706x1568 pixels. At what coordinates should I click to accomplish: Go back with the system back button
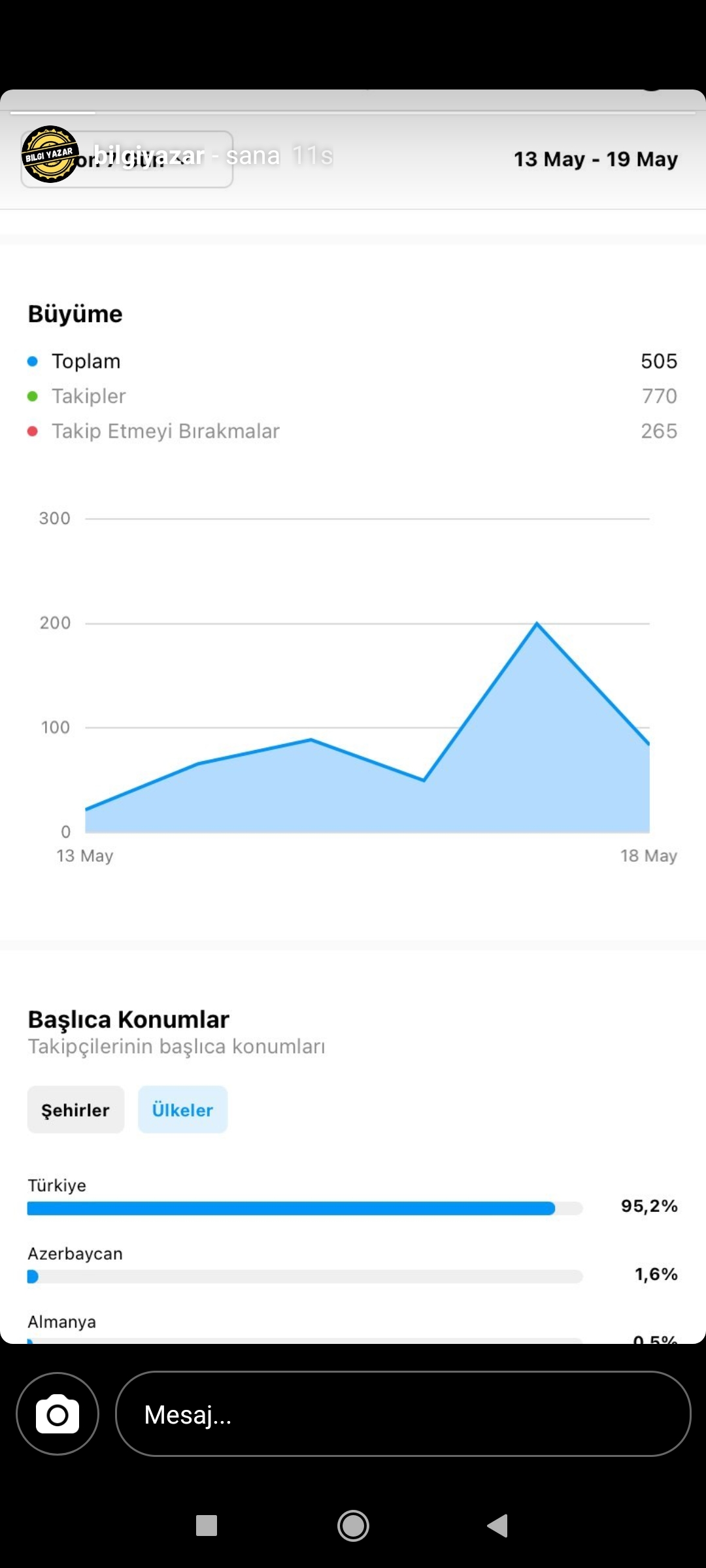(x=497, y=1526)
